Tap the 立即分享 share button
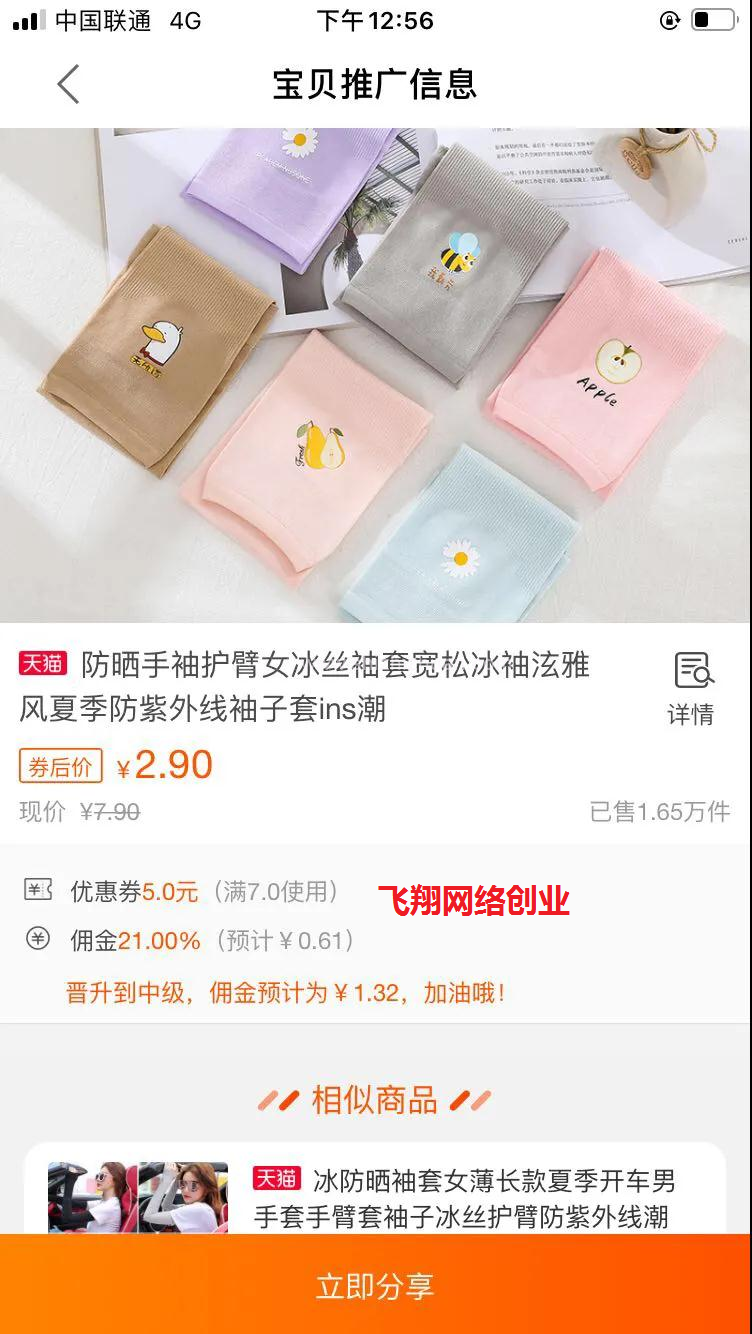Image resolution: width=752 pixels, height=1334 pixels. pos(376,1285)
